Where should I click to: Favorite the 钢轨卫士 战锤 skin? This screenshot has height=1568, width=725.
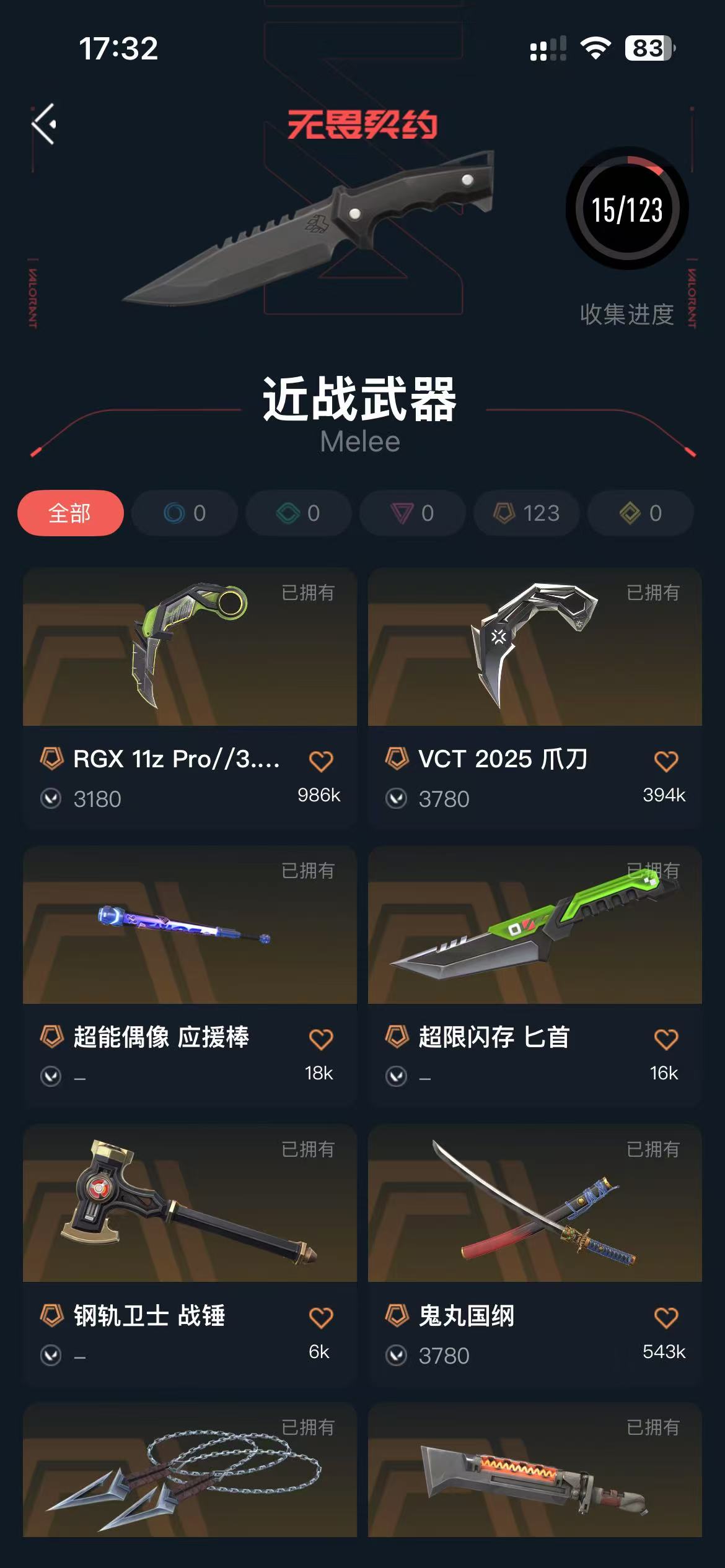321,1317
